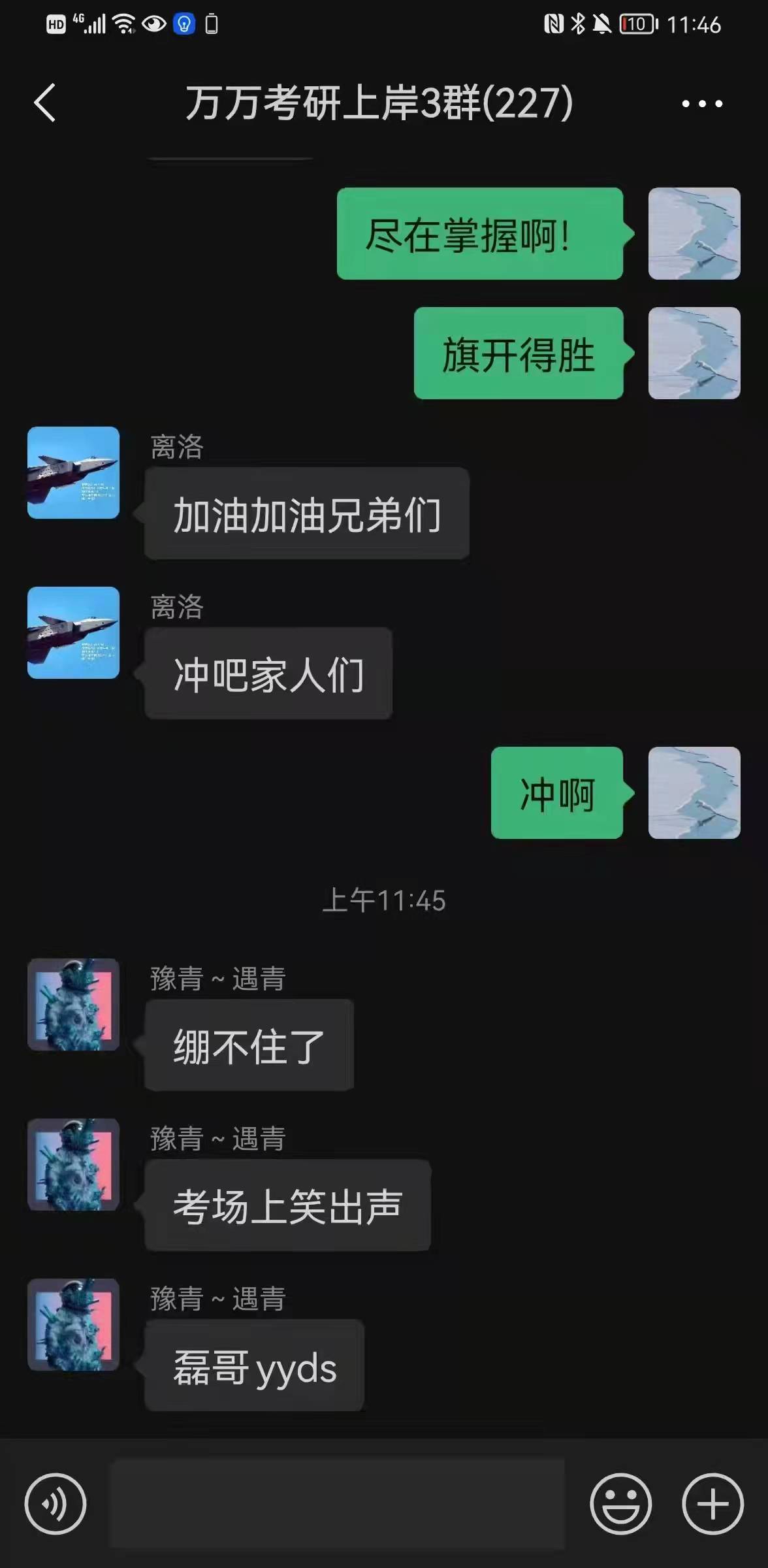Open the plus attachments menu
The height and width of the screenshot is (1568, 768).
click(x=712, y=1503)
